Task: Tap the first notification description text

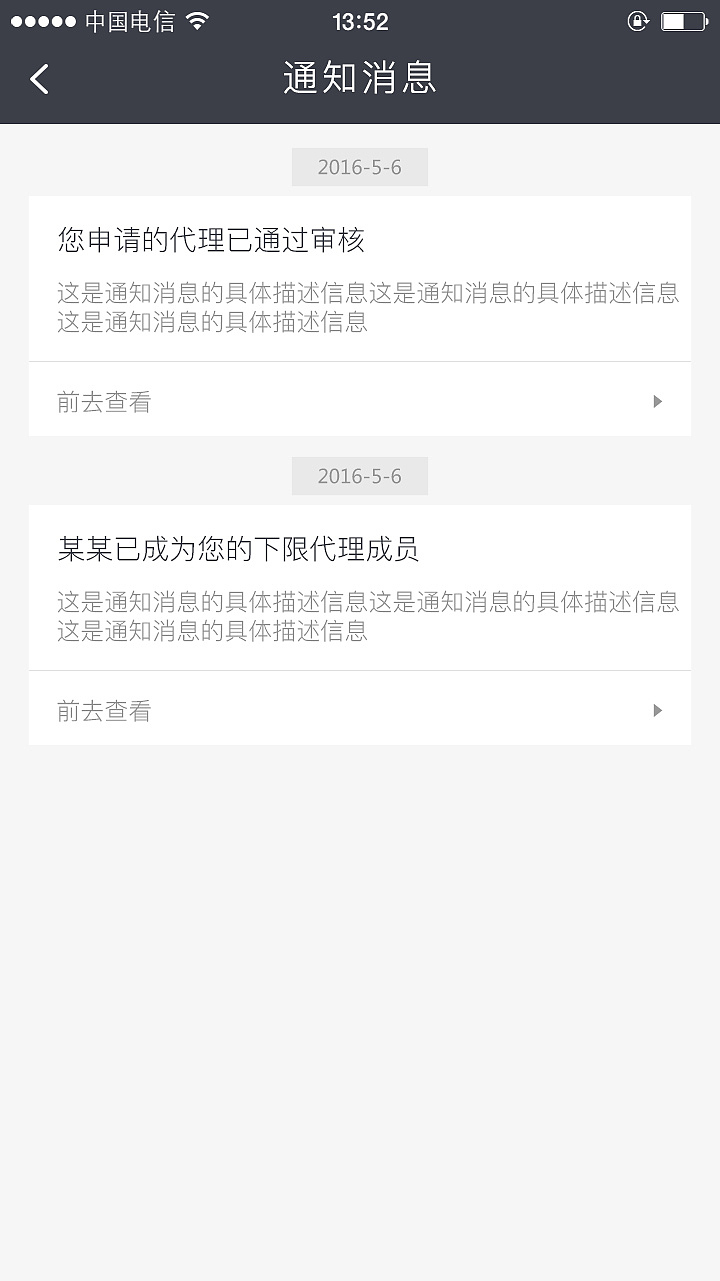Action: [x=360, y=307]
